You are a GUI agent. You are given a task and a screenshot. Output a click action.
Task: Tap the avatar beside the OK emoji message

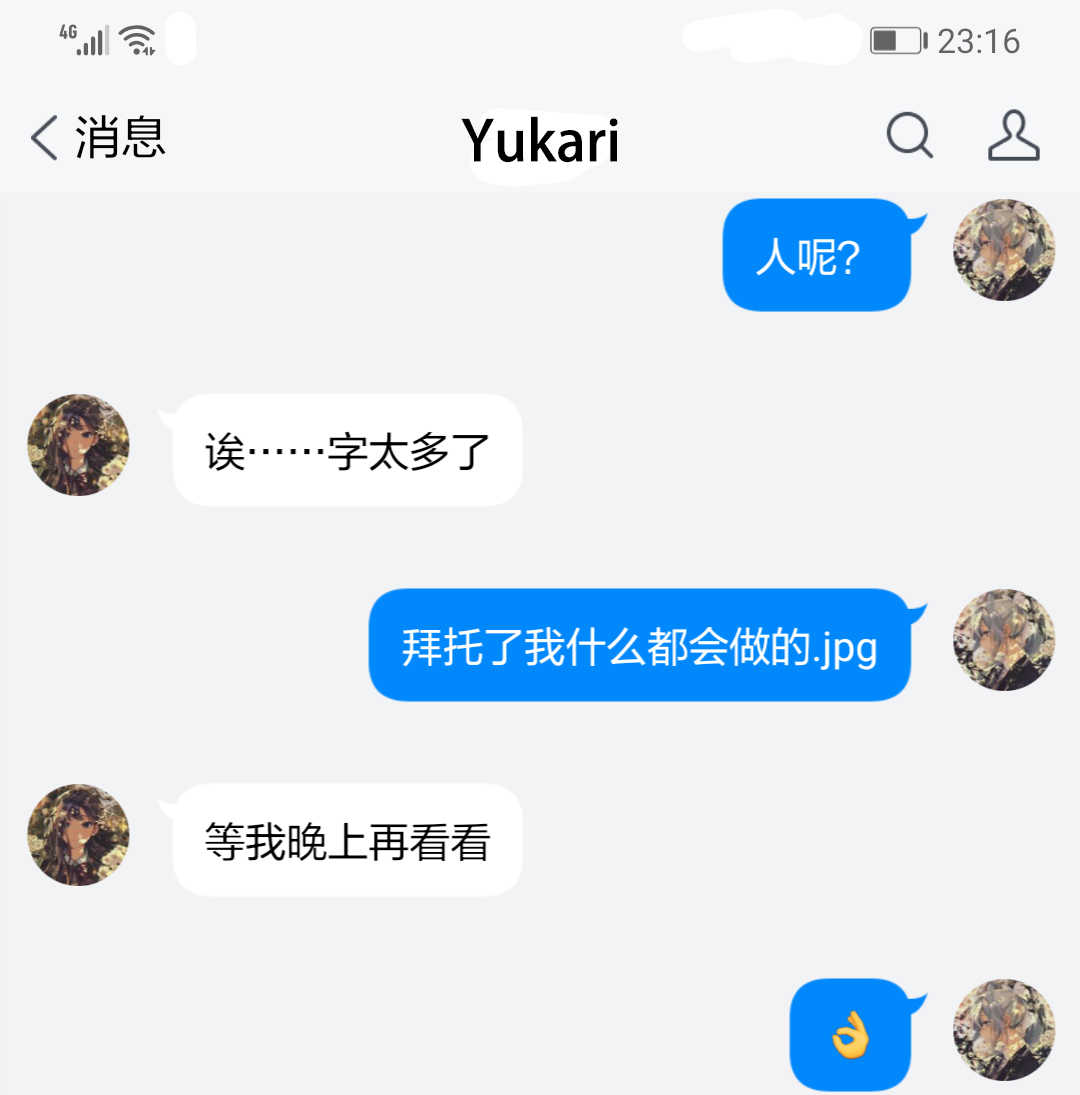click(1004, 1030)
